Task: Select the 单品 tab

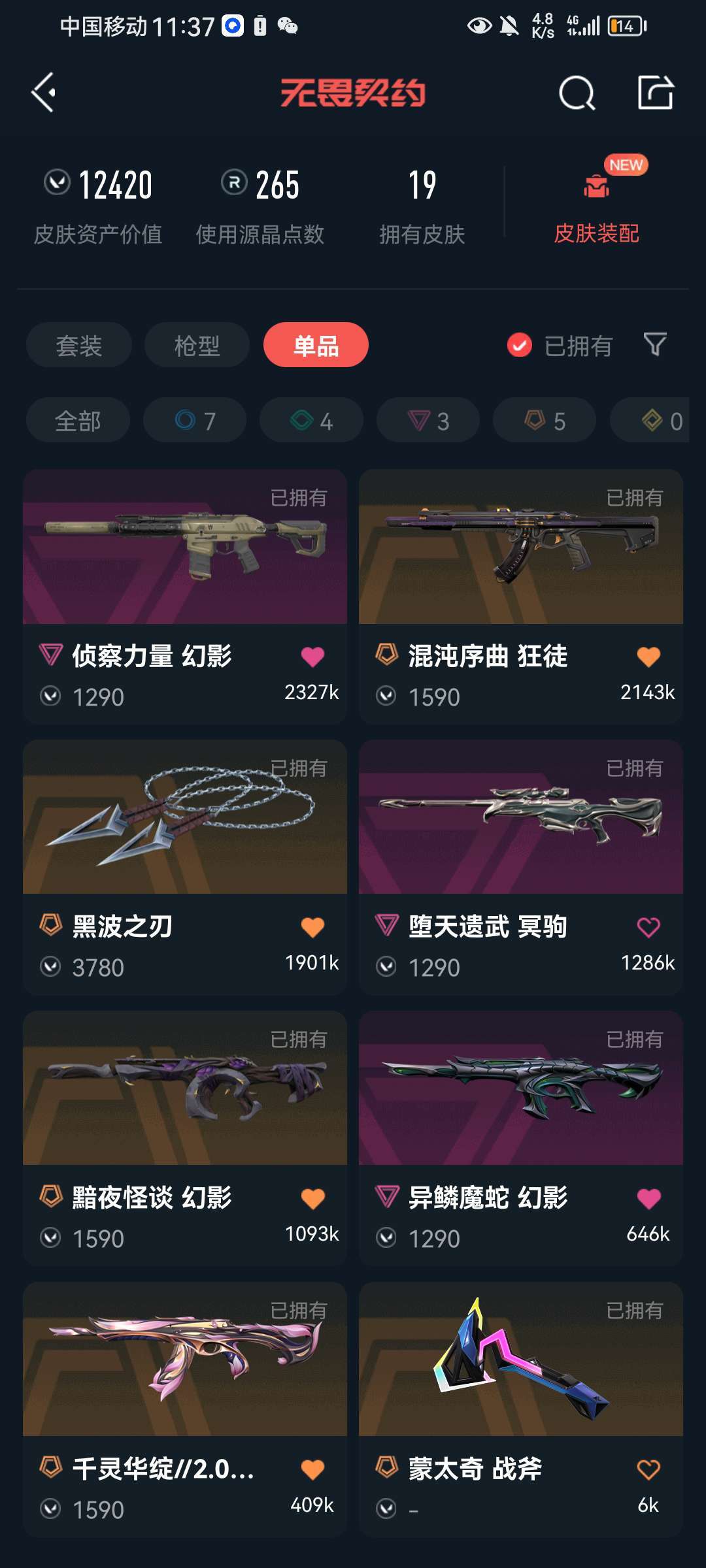Action: tap(316, 345)
